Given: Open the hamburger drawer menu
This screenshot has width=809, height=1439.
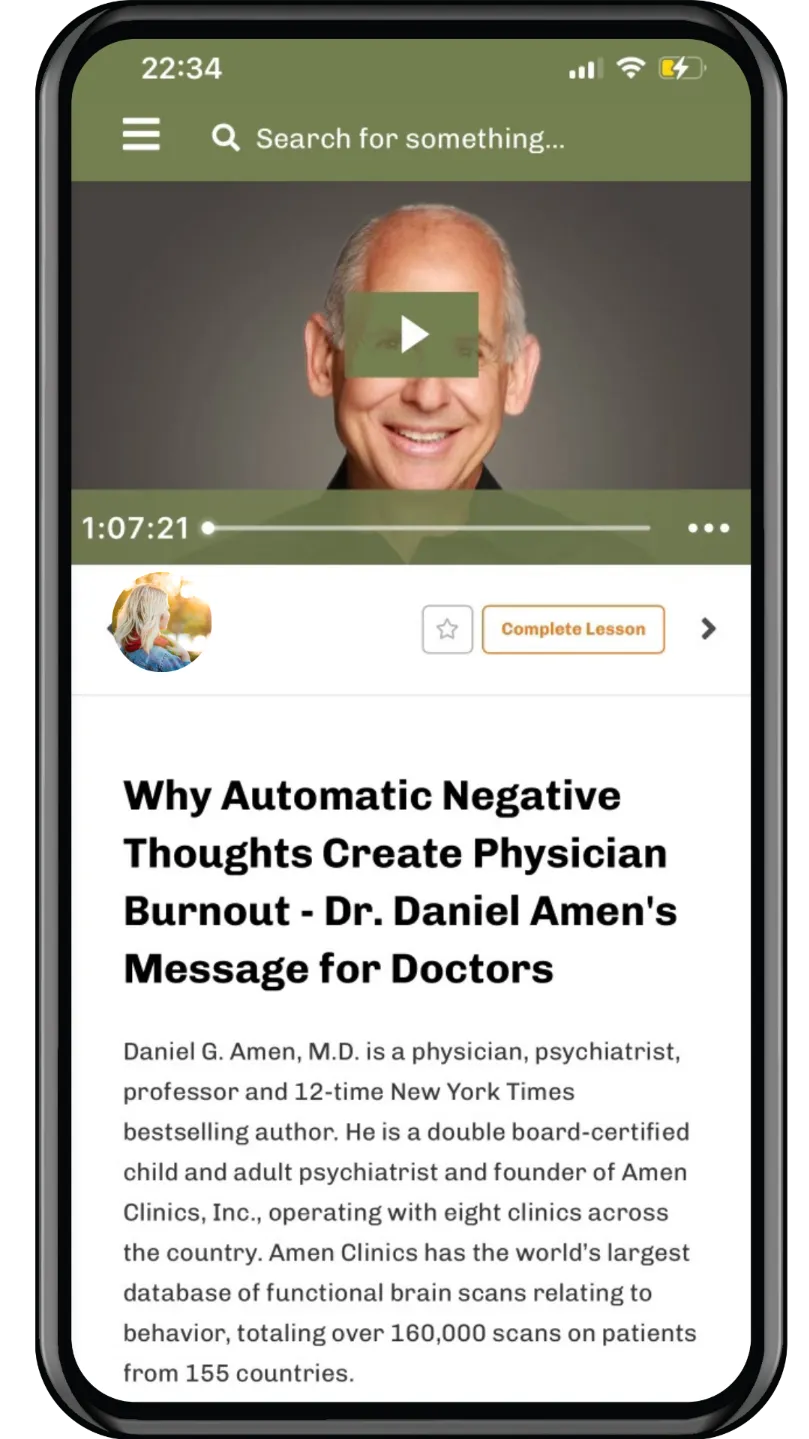Looking at the screenshot, I should [141, 134].
